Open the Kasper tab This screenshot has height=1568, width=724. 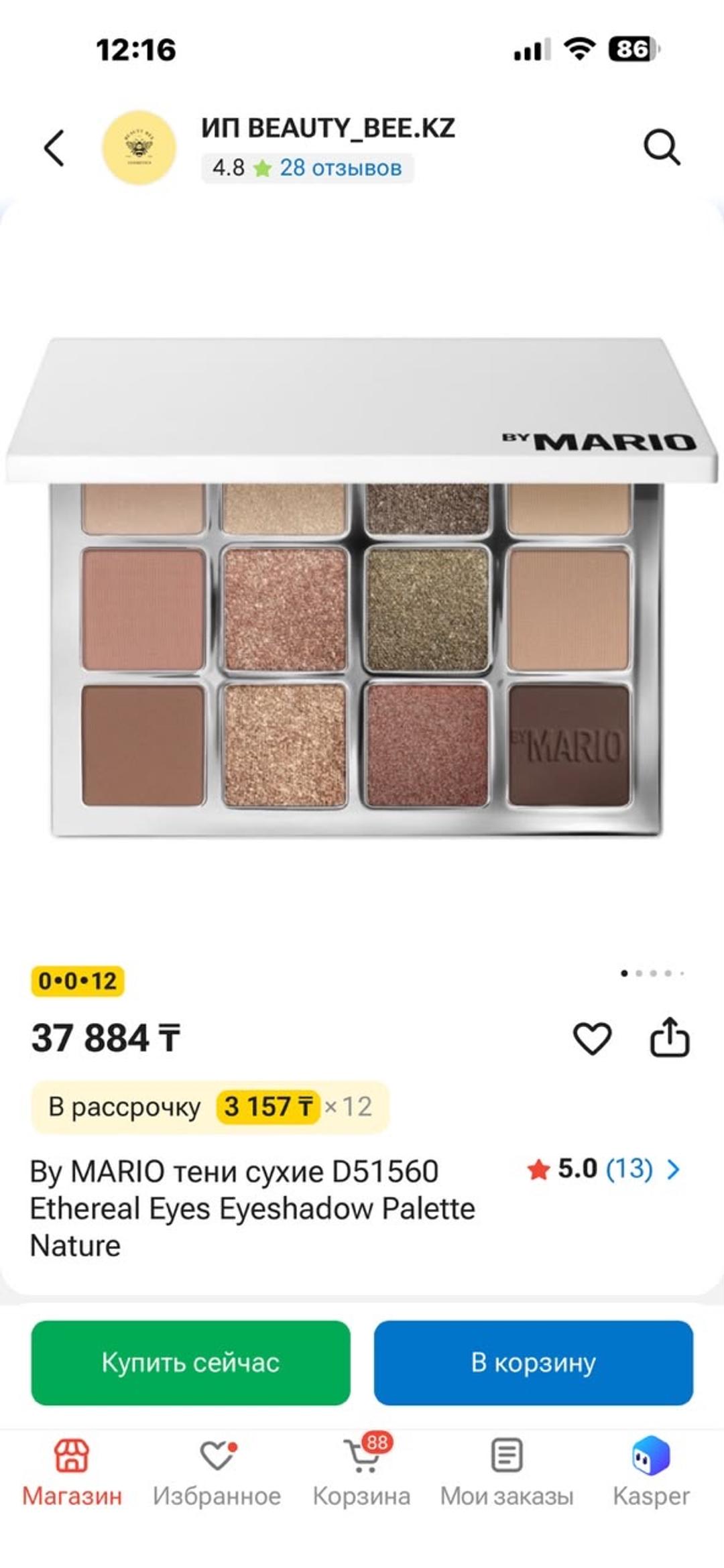click(651, 1473)
